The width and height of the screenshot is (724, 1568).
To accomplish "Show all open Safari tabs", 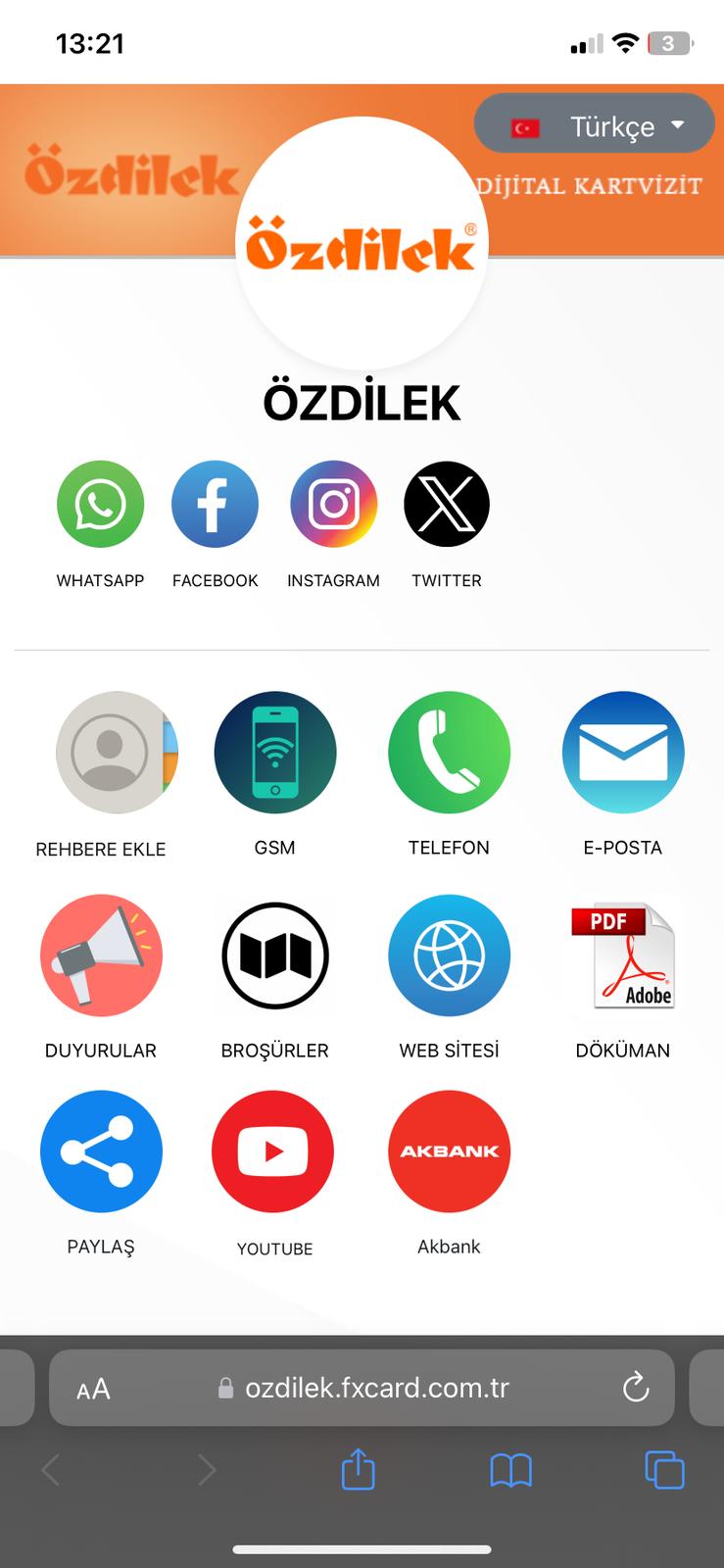I will 664,1470.
